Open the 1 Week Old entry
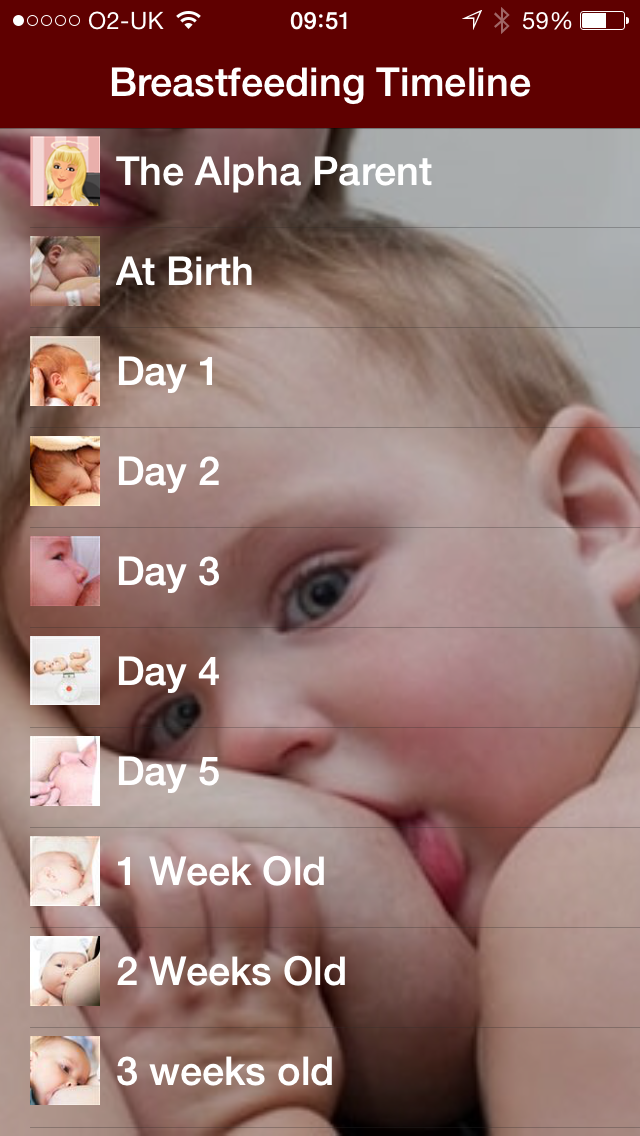 coord(221,872)
